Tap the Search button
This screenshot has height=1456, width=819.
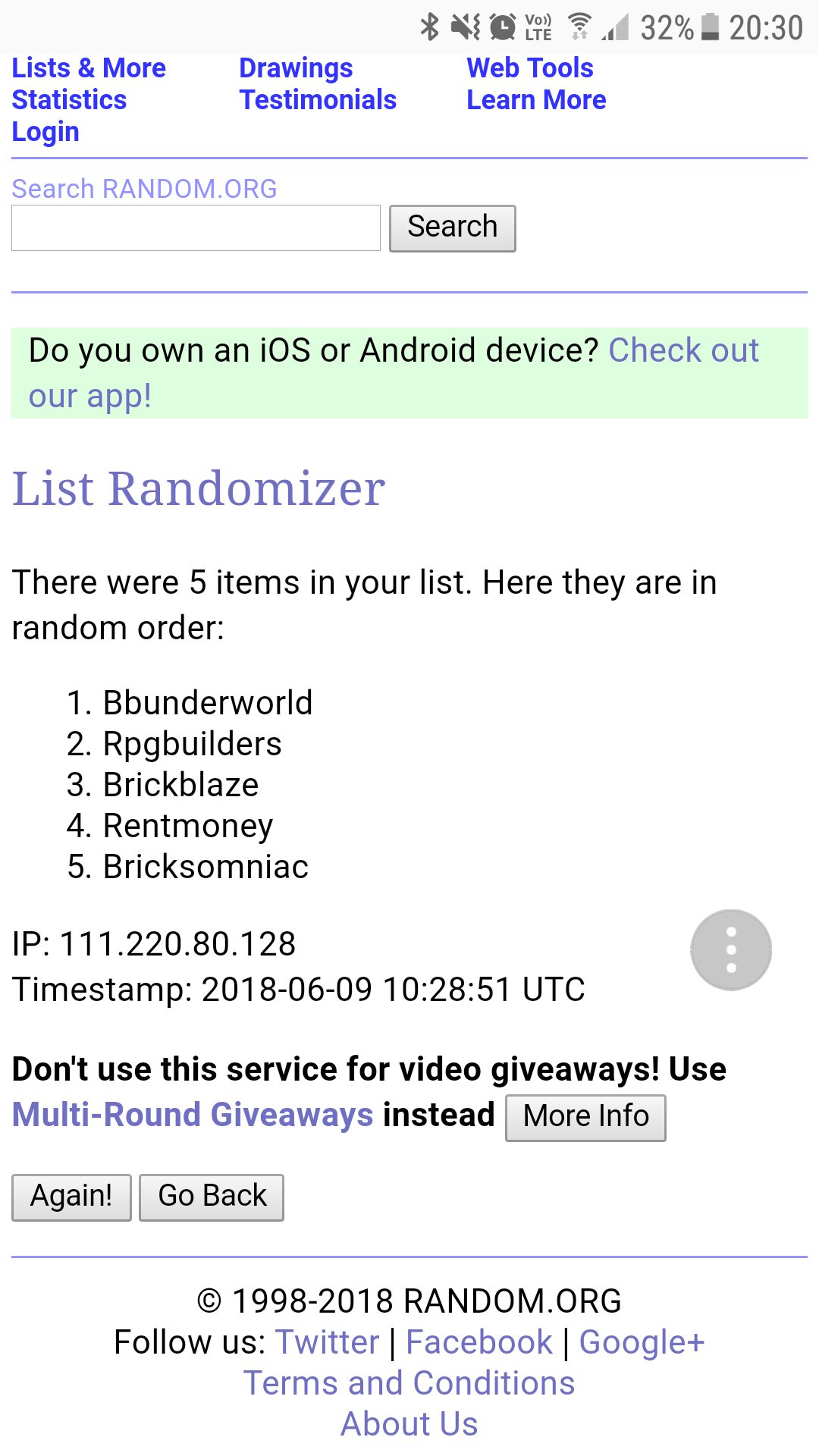[452, 227]
